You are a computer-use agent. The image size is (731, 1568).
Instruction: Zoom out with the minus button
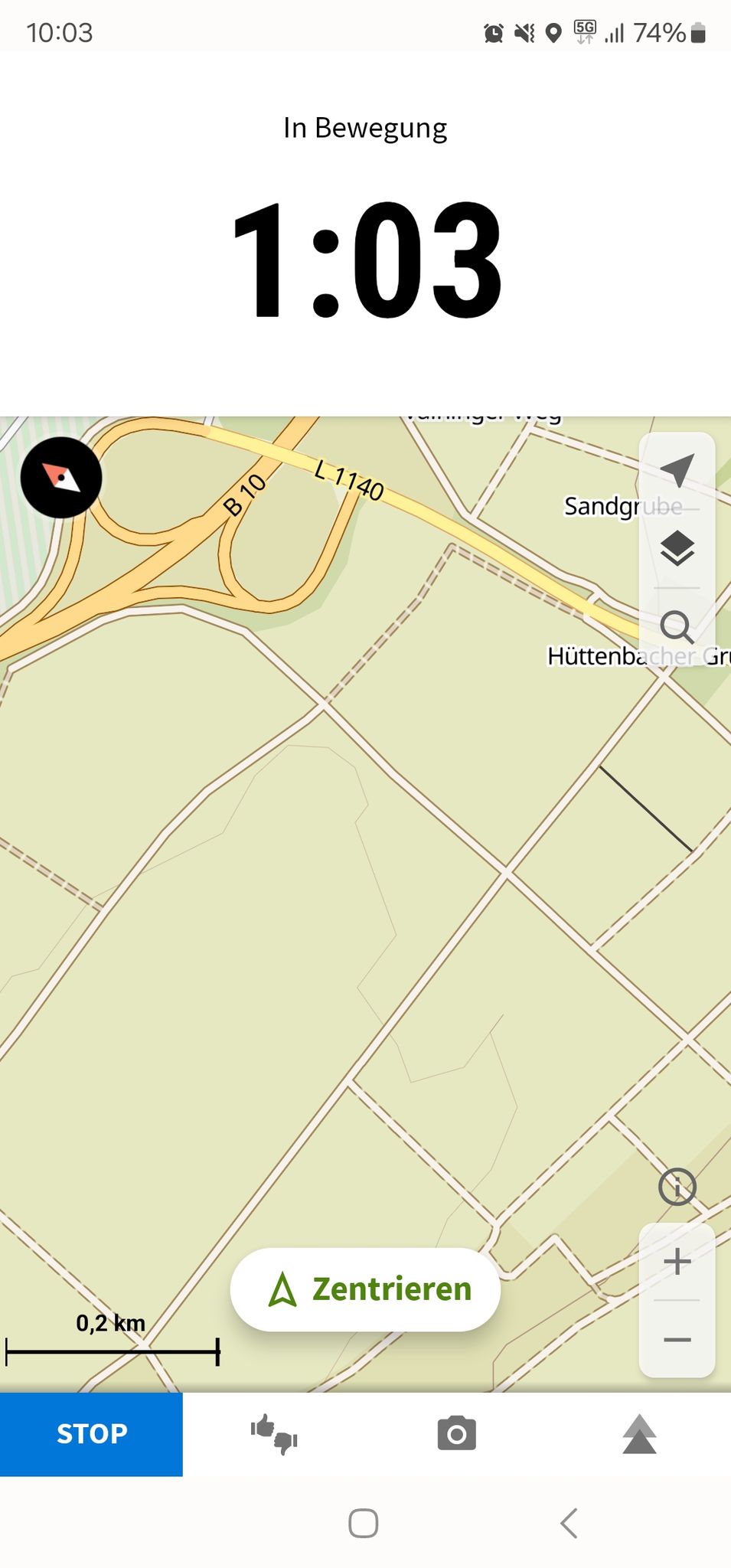tap(677, 1339)
